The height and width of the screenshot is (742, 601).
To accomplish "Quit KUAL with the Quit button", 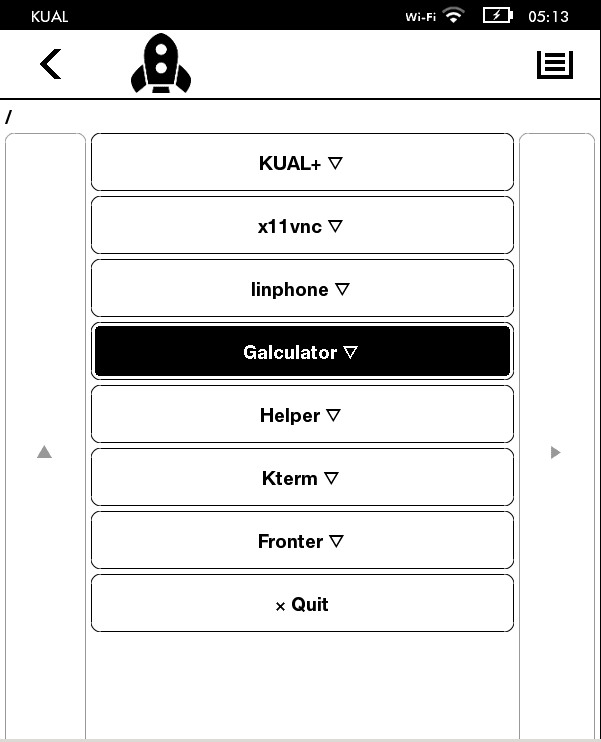I will [302, 604].
